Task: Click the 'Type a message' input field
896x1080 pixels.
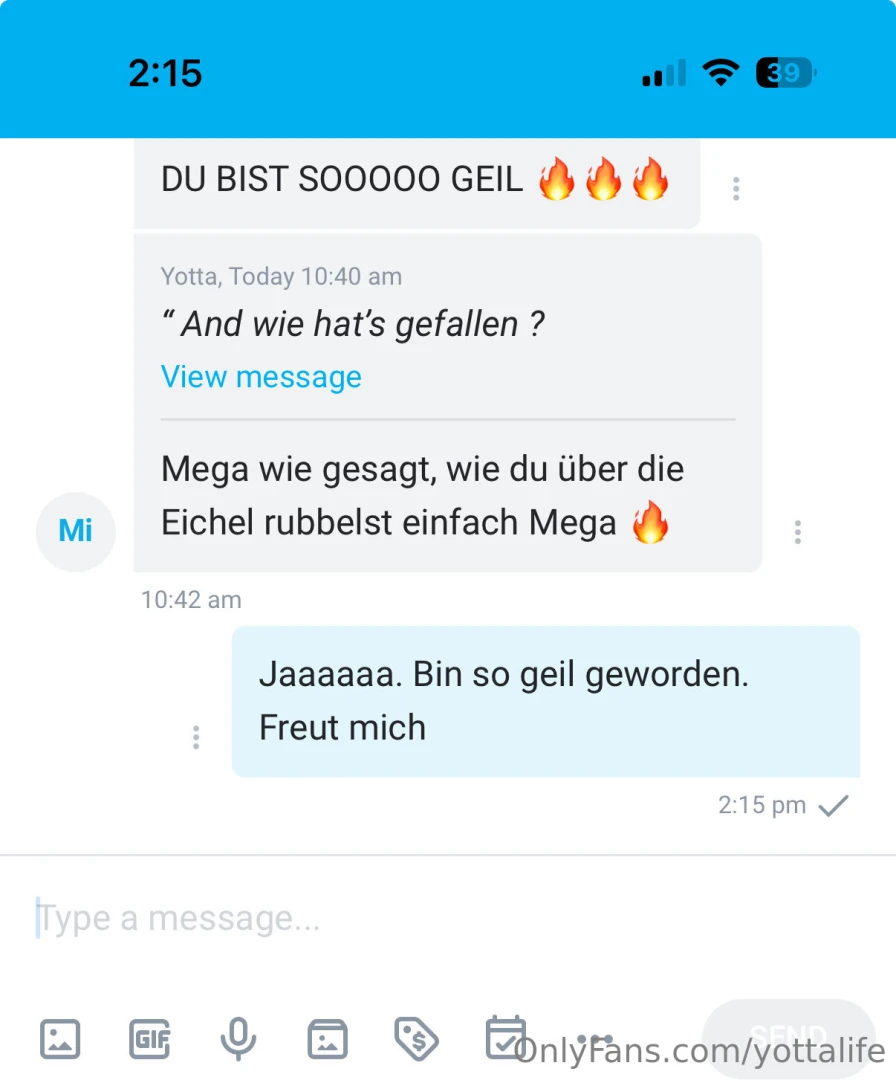Action: tap(180, 917)
